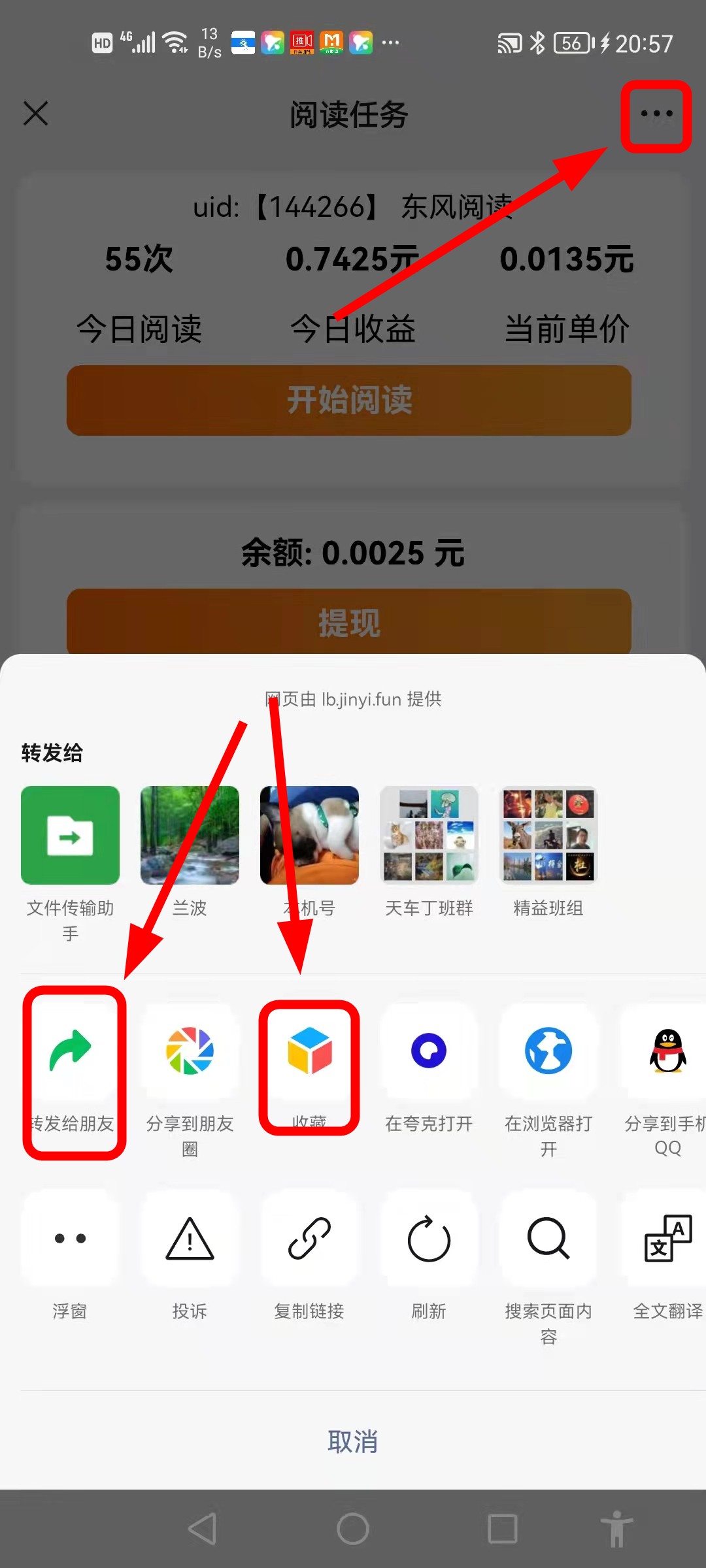Enable 浮窗 floating window
The width and height of the screenshot is (706, 1568).
pyautogui.click(x=70, y=1239)
